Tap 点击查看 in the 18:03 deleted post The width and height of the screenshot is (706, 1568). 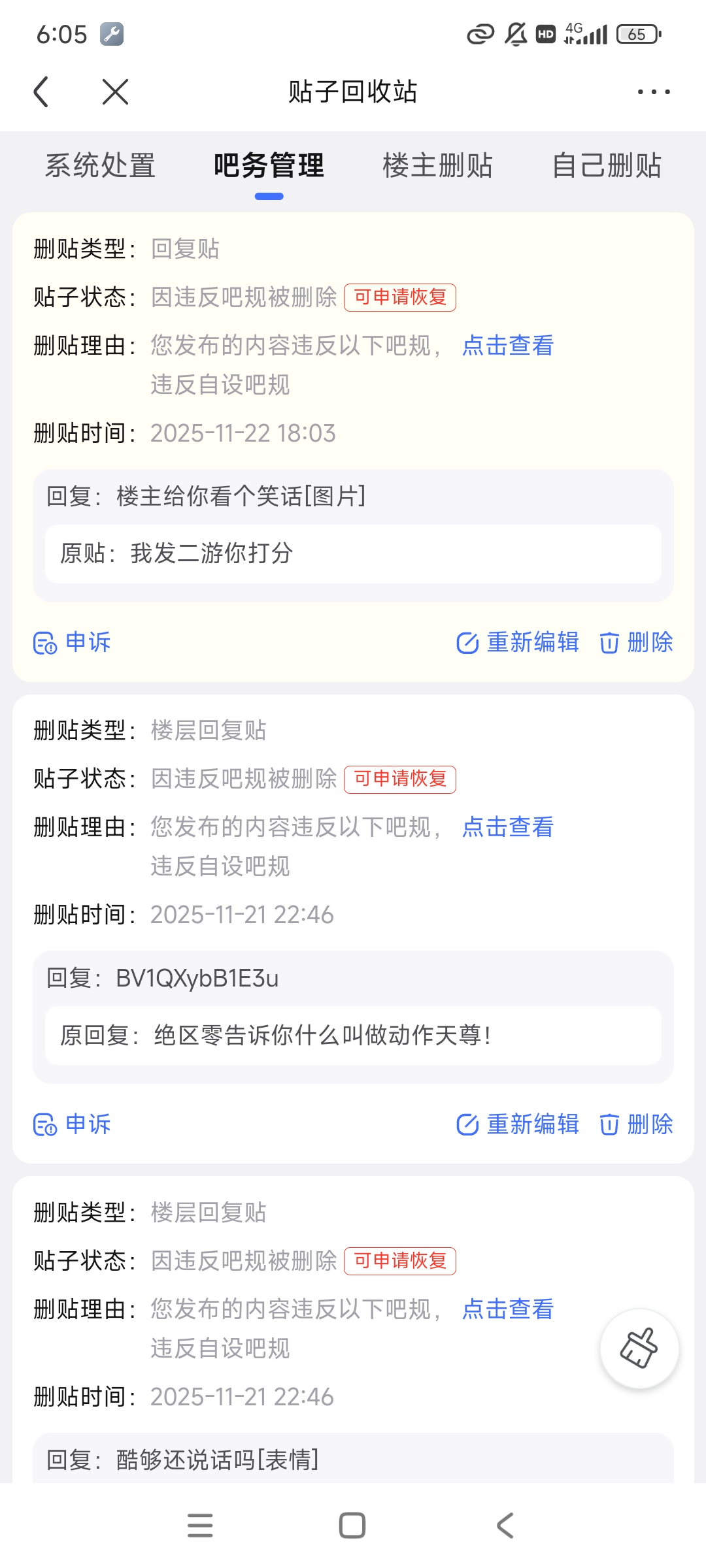coord(508,346)
